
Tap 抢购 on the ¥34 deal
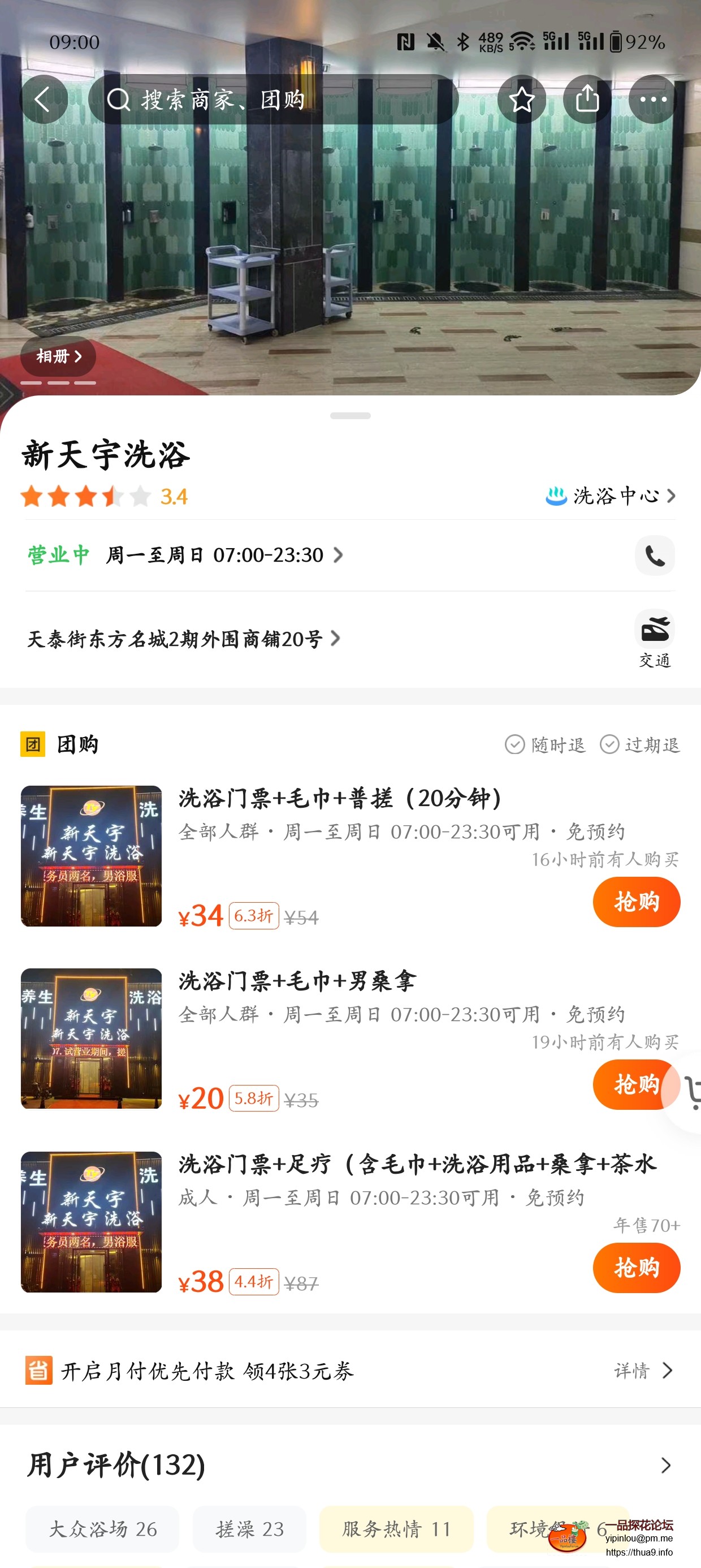click(637, 902)
